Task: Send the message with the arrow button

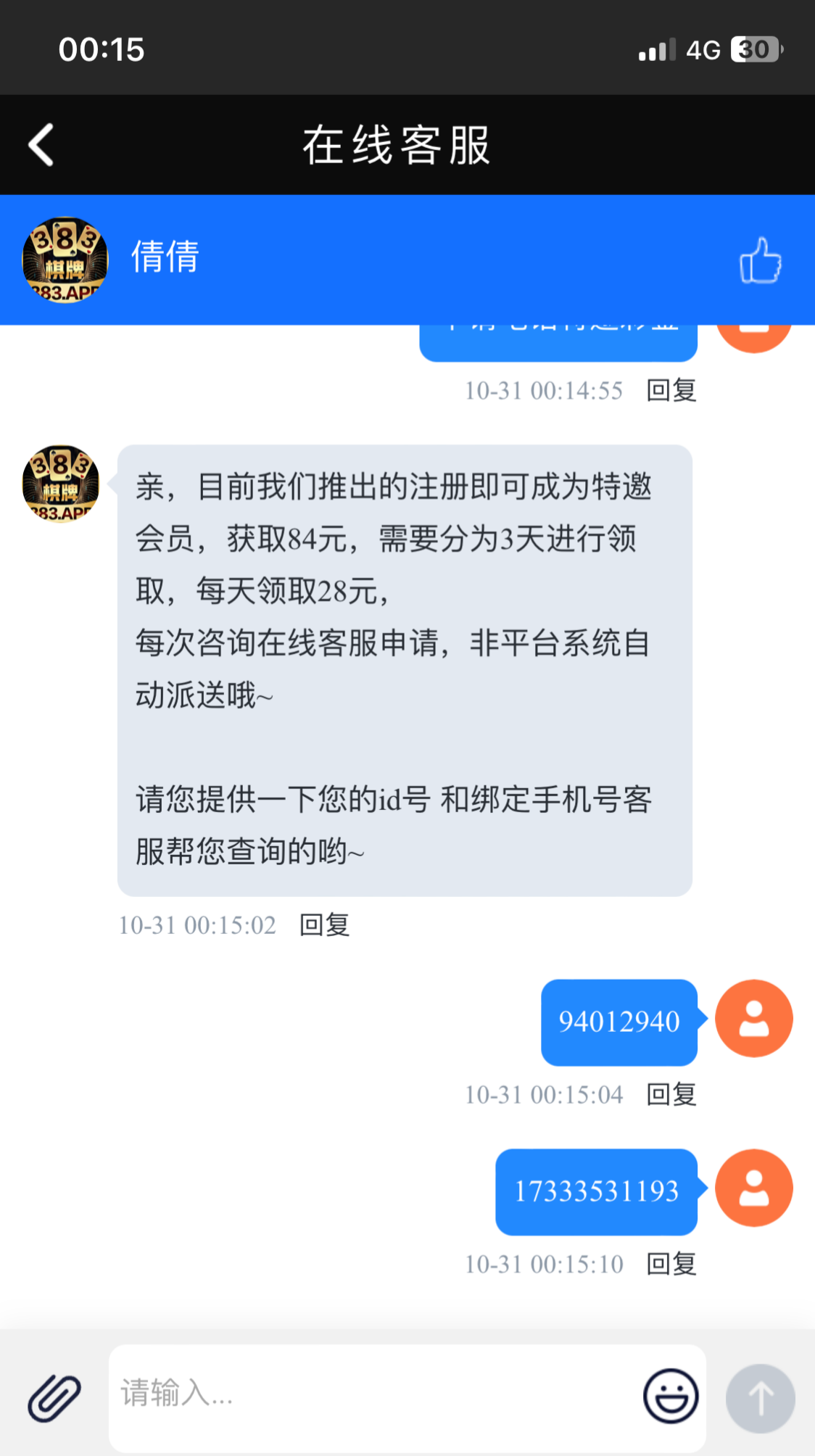Action: click(x=761, y=1398)
